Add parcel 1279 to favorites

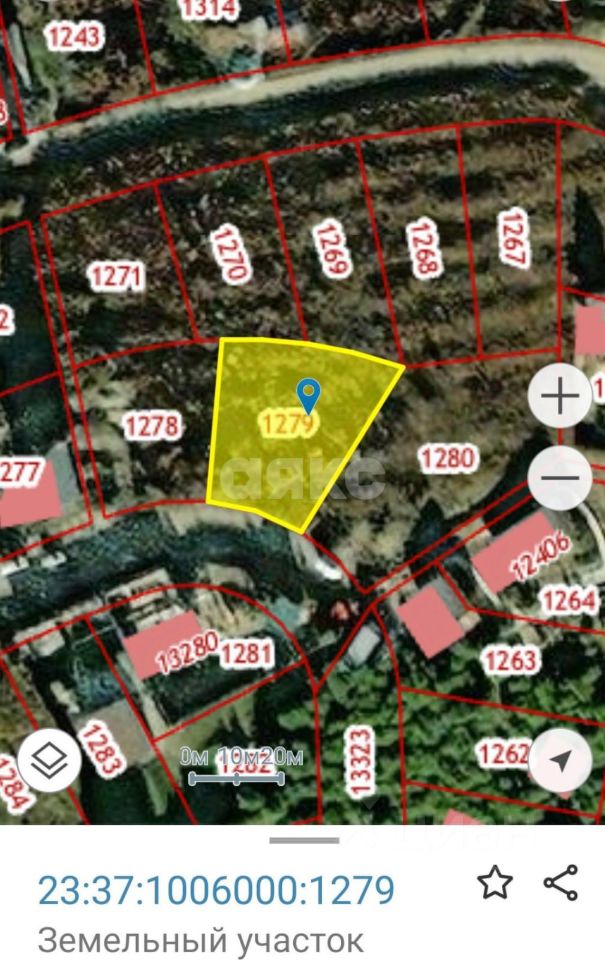495,883
